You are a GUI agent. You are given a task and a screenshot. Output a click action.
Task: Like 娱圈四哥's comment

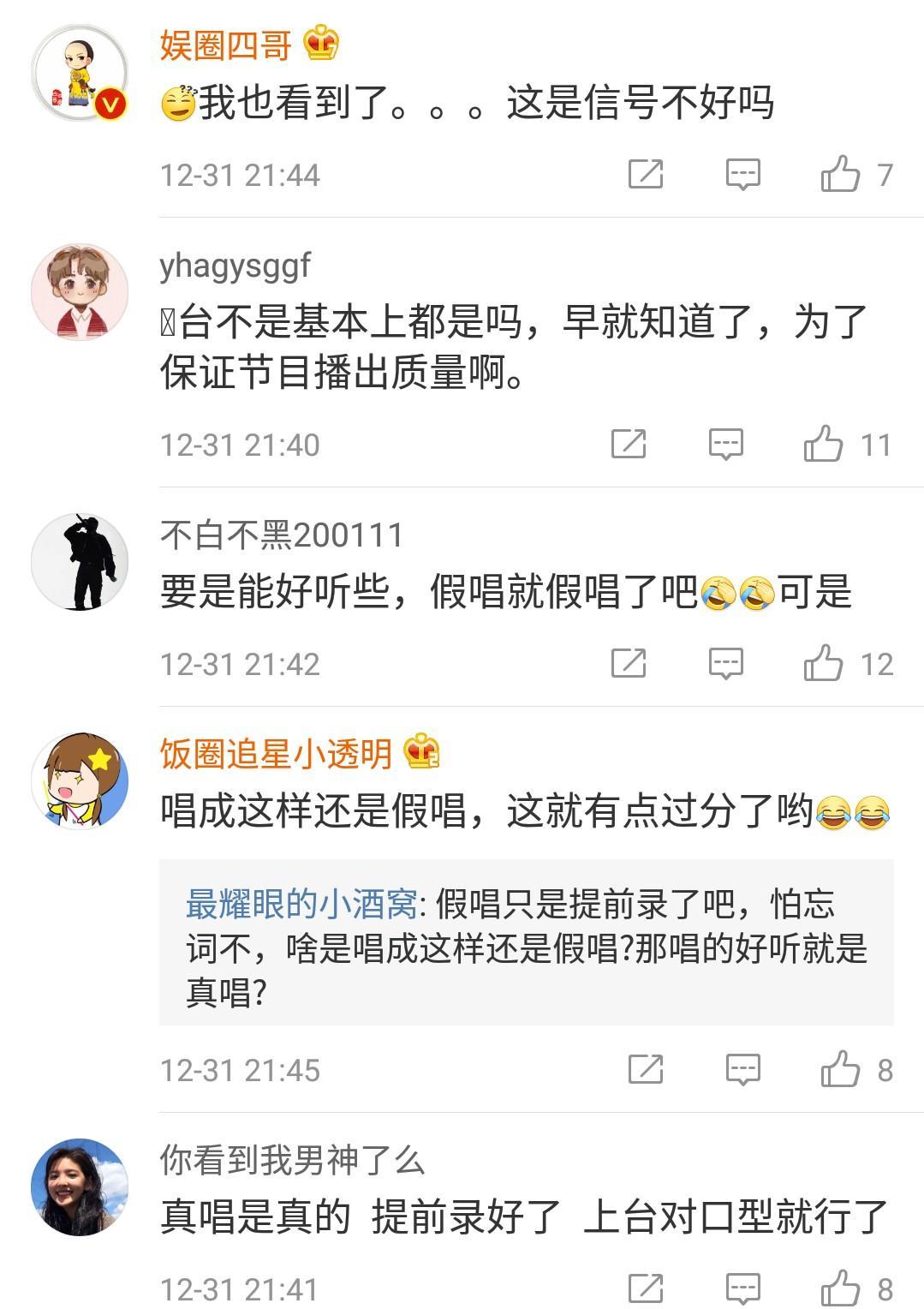(x=840, y=175)
